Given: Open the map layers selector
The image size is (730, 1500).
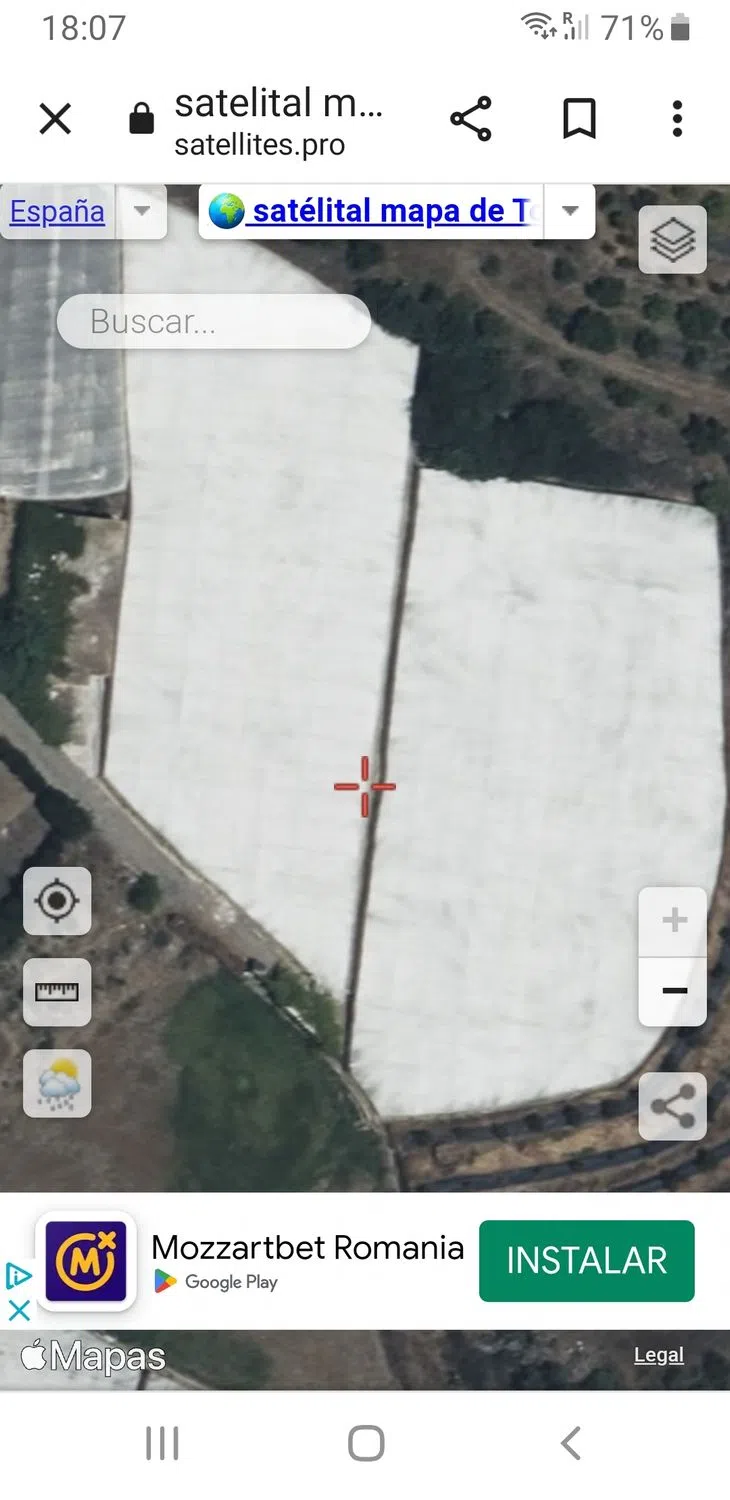Looking at the screenshot, I should coord(672,240).
